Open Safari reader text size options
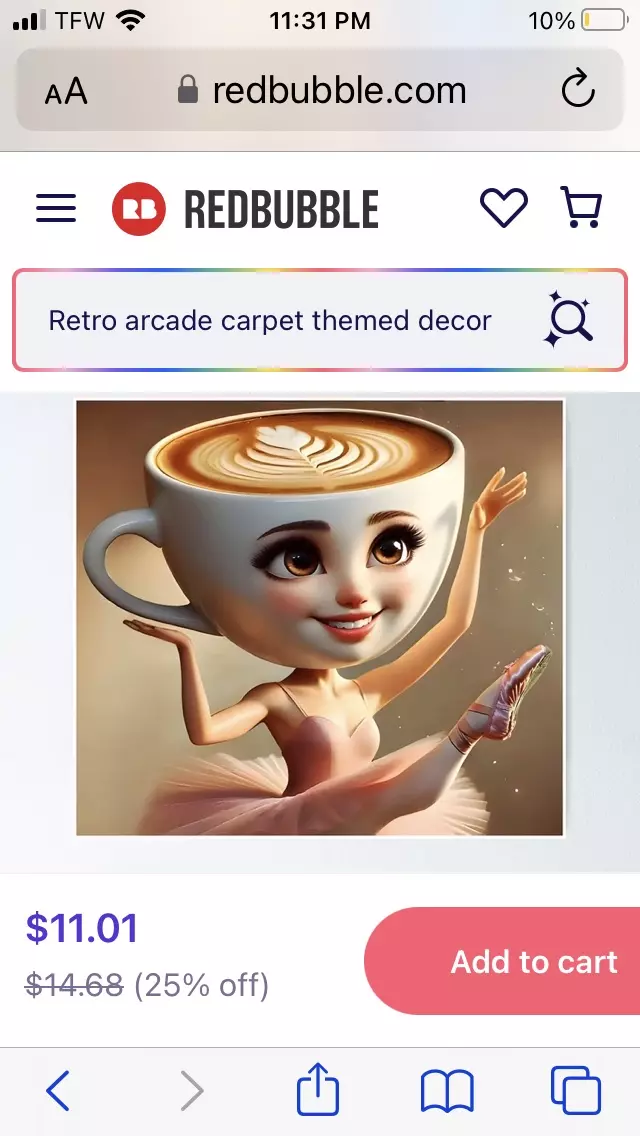This screenshot has width=640, height=1136. coord(66,92)
